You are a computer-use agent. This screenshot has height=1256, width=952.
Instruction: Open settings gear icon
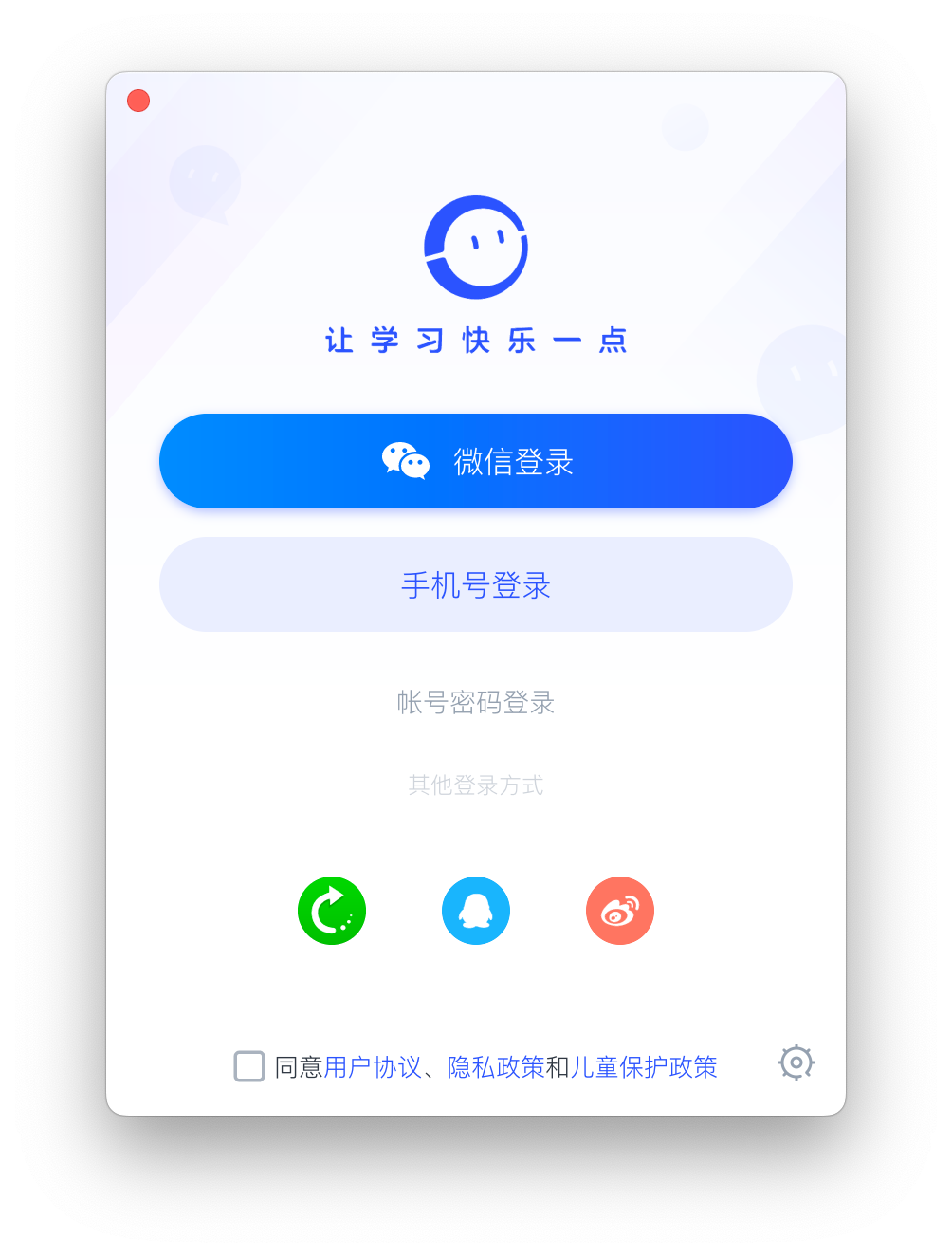tap(796, 1062)
